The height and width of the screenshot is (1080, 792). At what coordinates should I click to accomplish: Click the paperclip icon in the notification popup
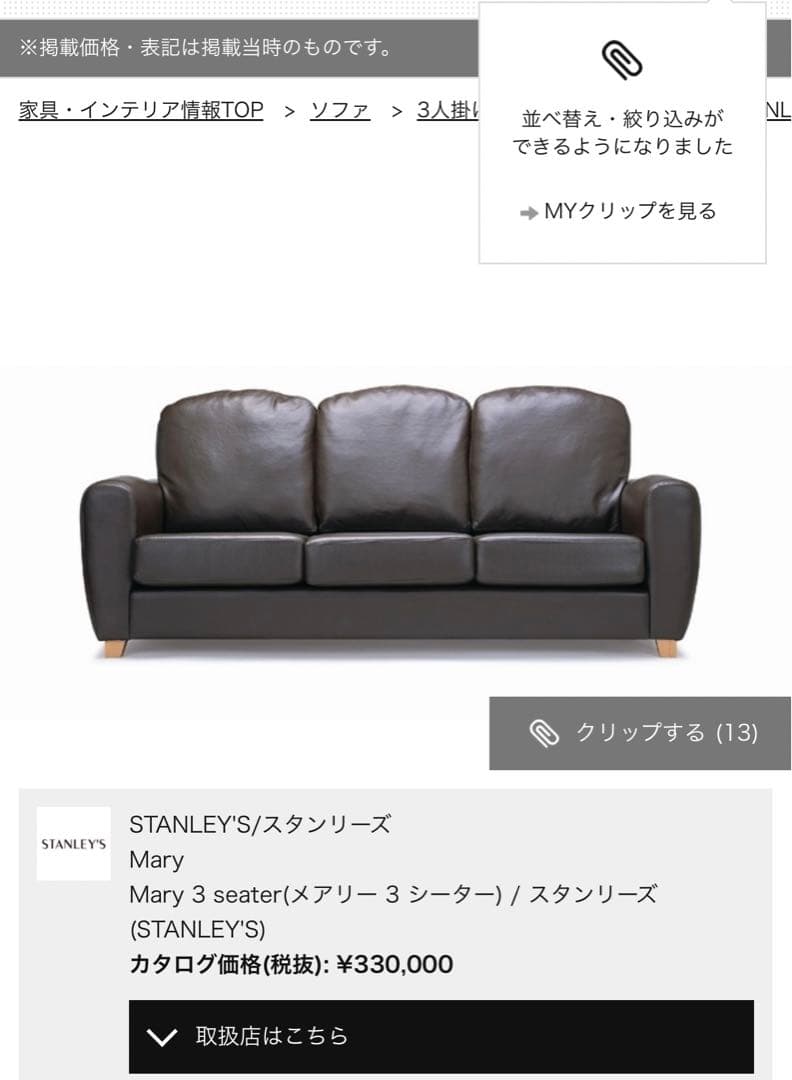(x=621, y=60)
